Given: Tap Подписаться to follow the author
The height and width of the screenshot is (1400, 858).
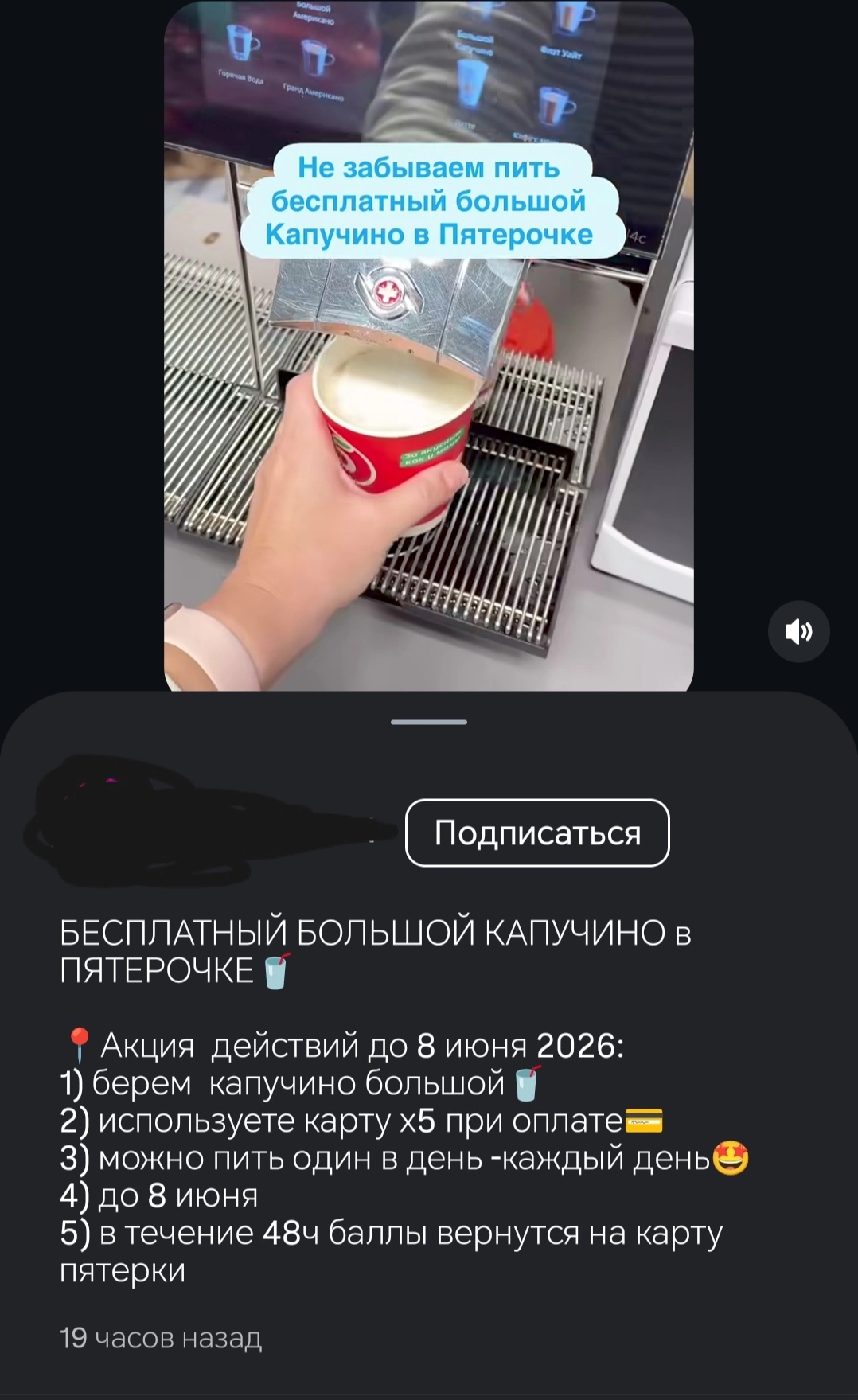Looking at the screenshot, I should (537, 833).
